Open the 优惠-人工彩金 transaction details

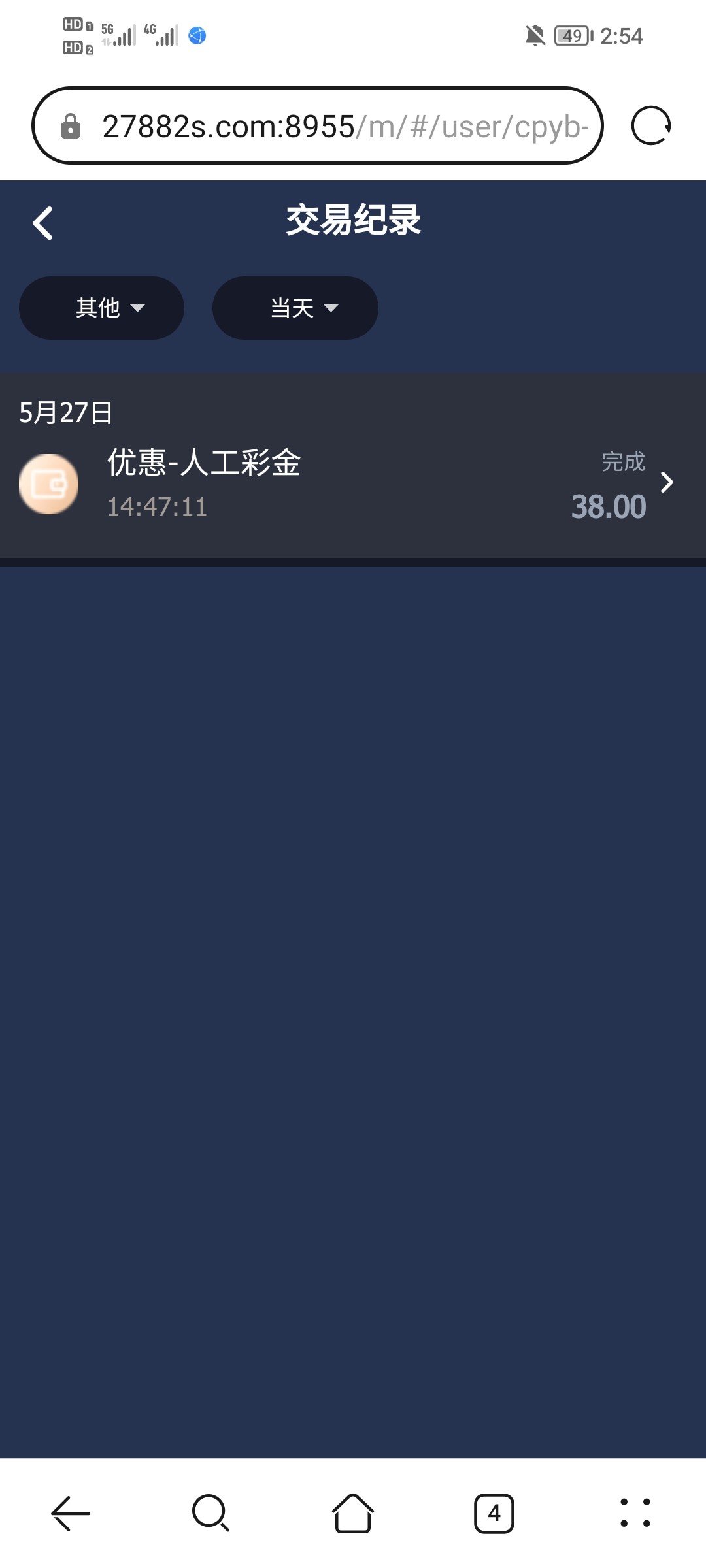[x=353, y=483]
